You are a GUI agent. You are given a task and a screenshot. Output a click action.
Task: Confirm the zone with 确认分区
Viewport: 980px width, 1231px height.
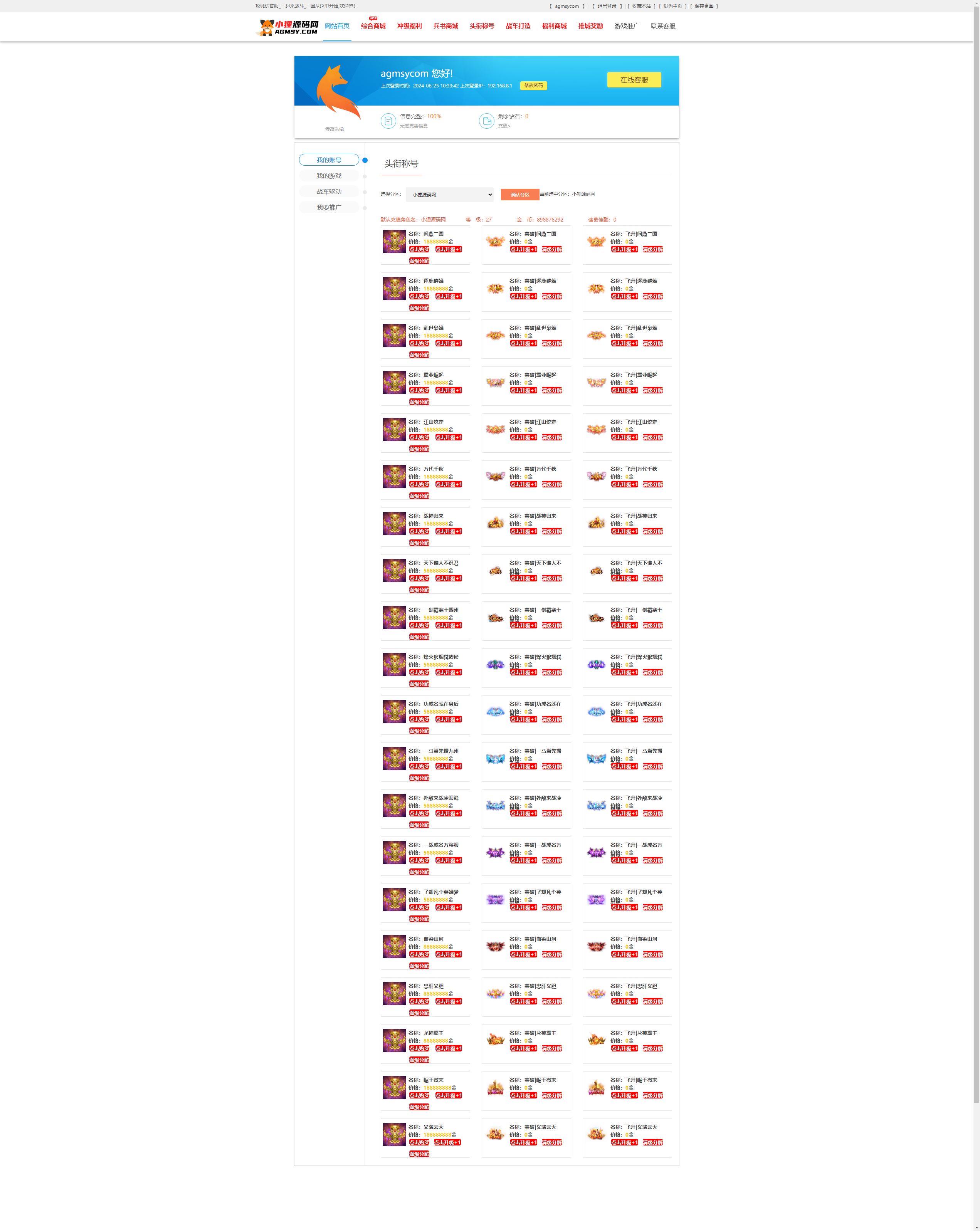coord(520,195)
